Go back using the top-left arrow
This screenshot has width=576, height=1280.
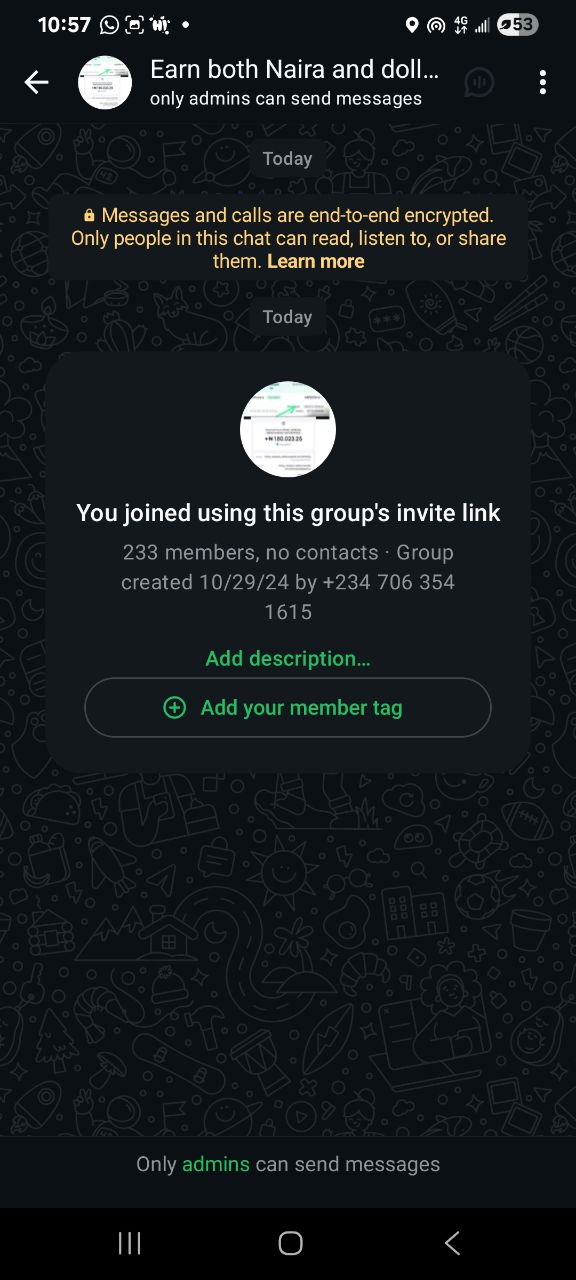36,82
